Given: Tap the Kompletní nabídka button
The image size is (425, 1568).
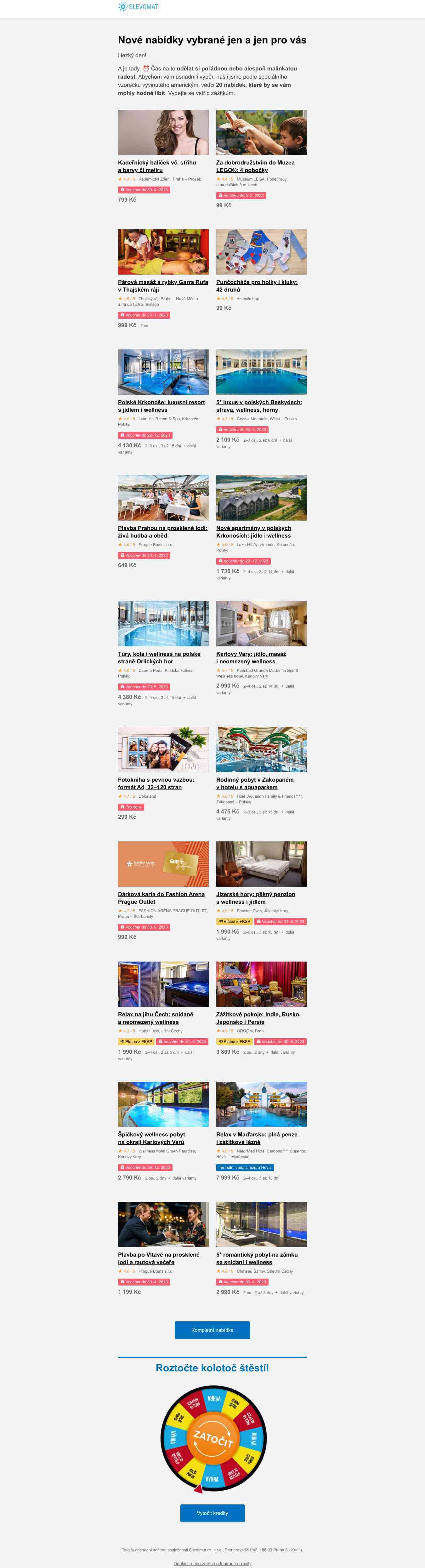Looking at the screenshot, I should click(x=212, y=1330).
